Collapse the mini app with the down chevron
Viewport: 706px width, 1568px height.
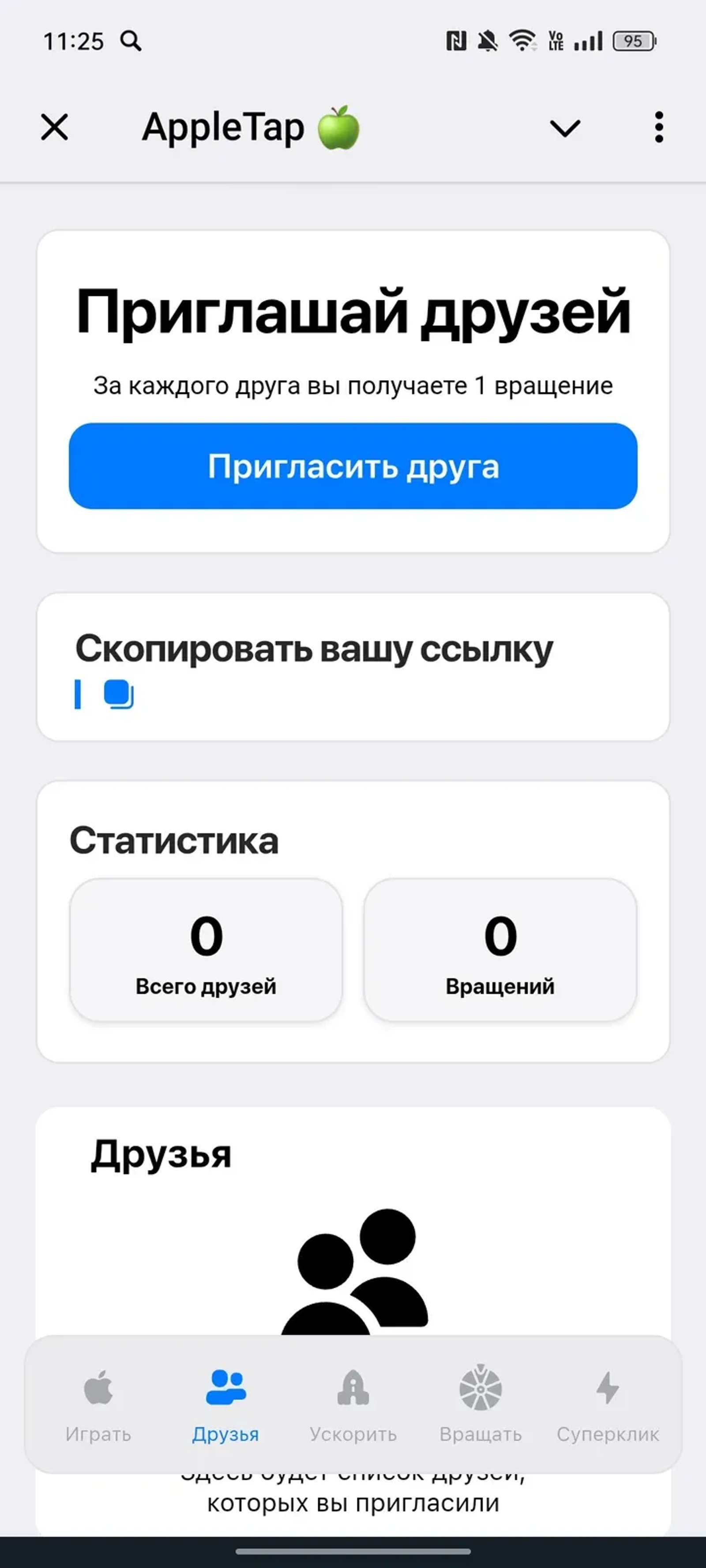coord(565,127)
